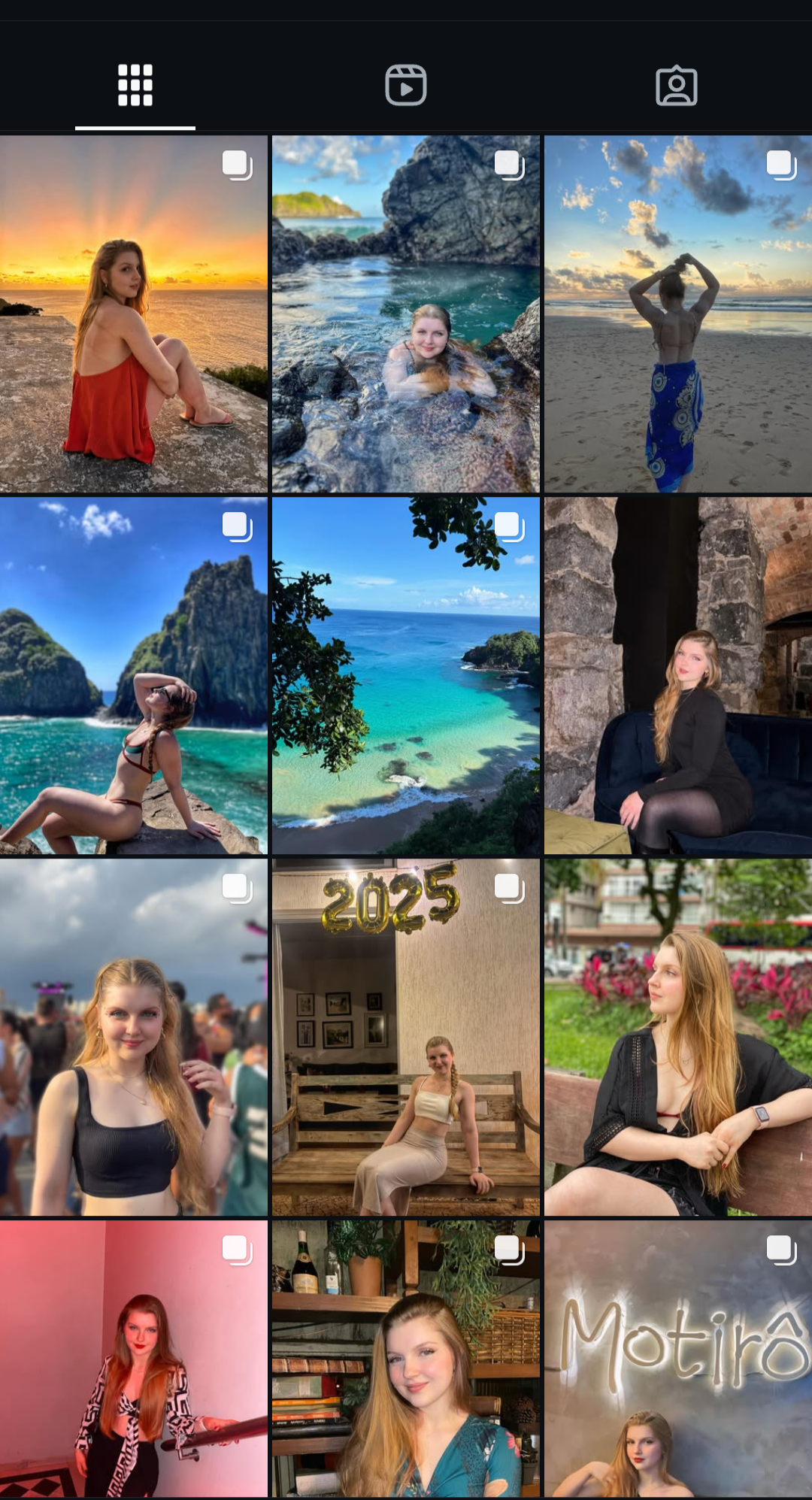812x1500 pixels.
Task: Open the 2025 balloons post
Action: point(406,1037)
